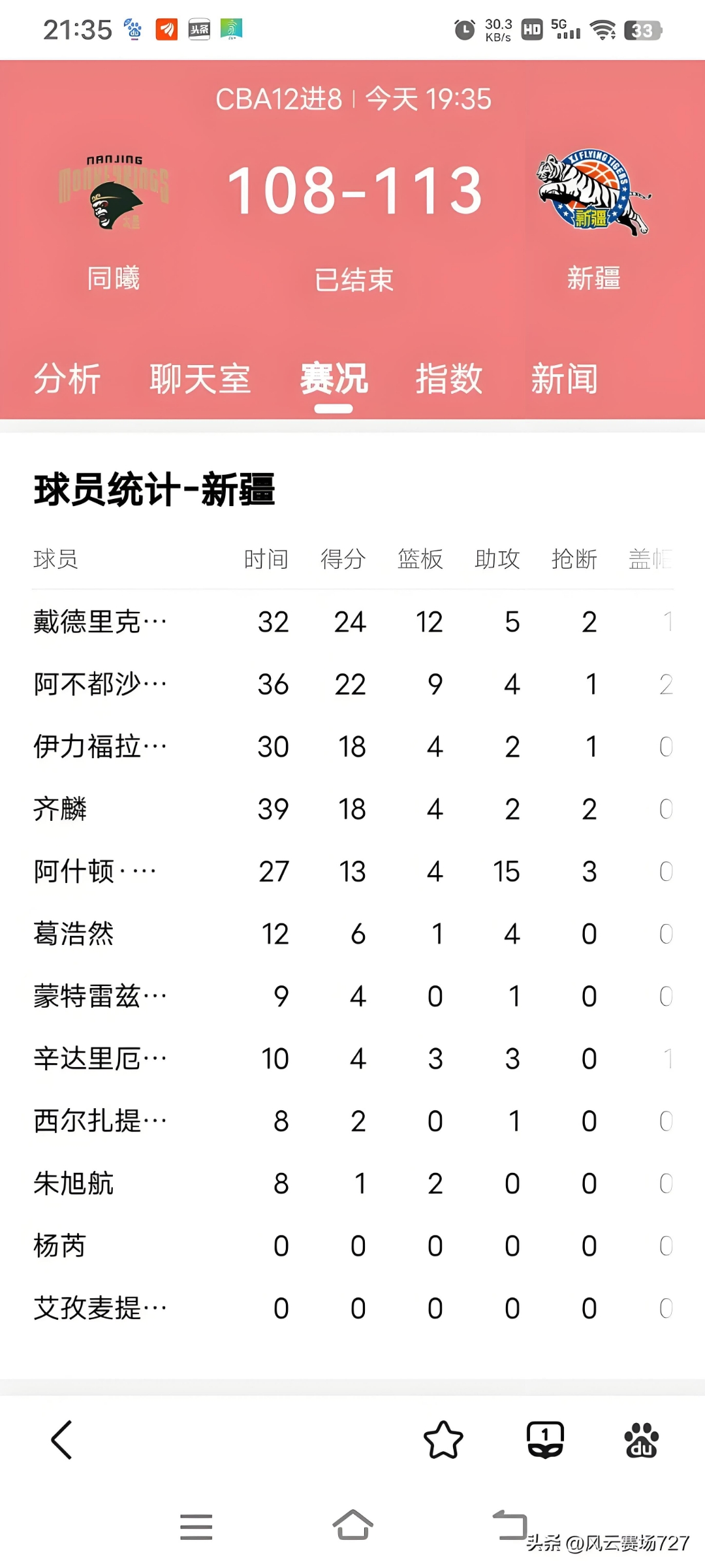The height and width of the screenshot is (1568, 705).
Task: Open the 同曦 team logo
Action: pos(114,193)
